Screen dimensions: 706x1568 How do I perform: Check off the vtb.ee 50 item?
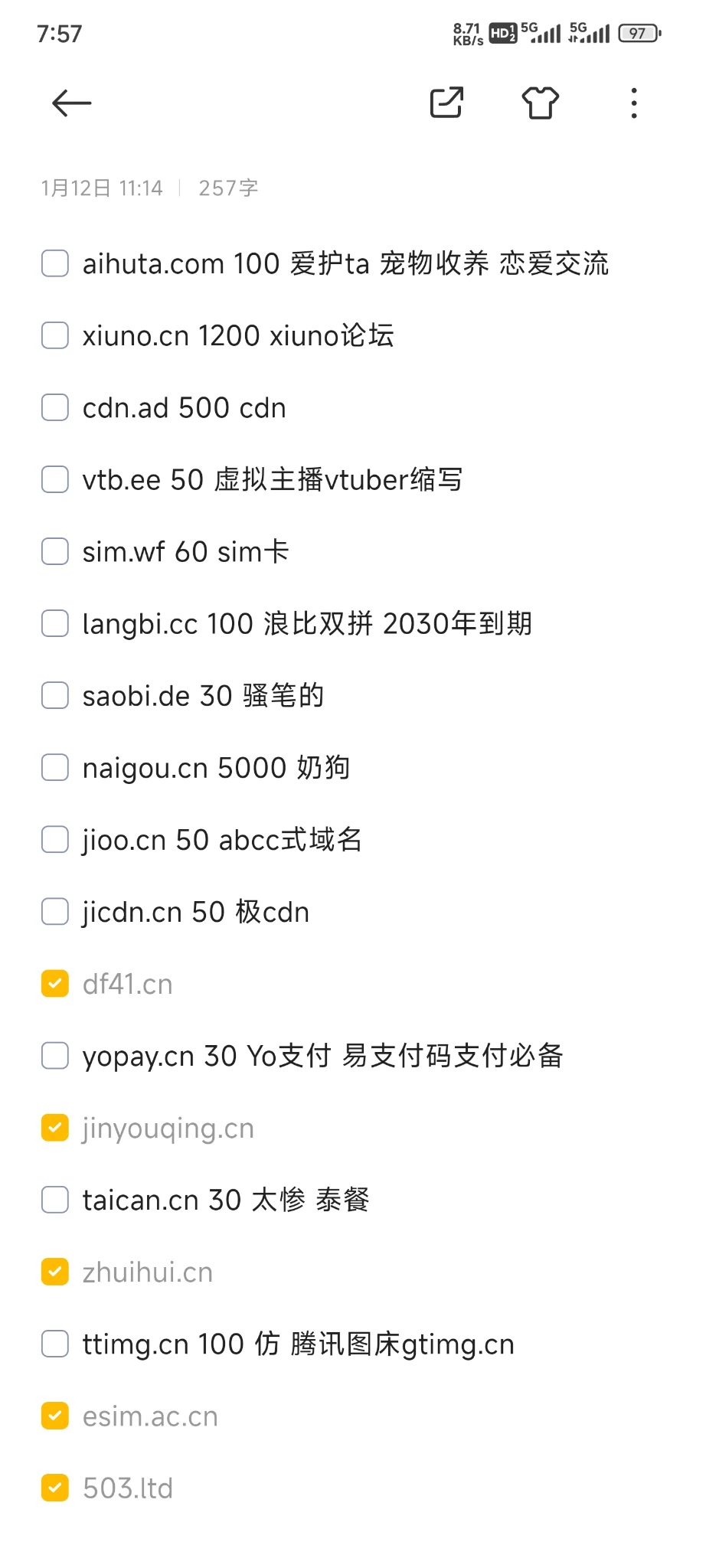pos(55,479)
